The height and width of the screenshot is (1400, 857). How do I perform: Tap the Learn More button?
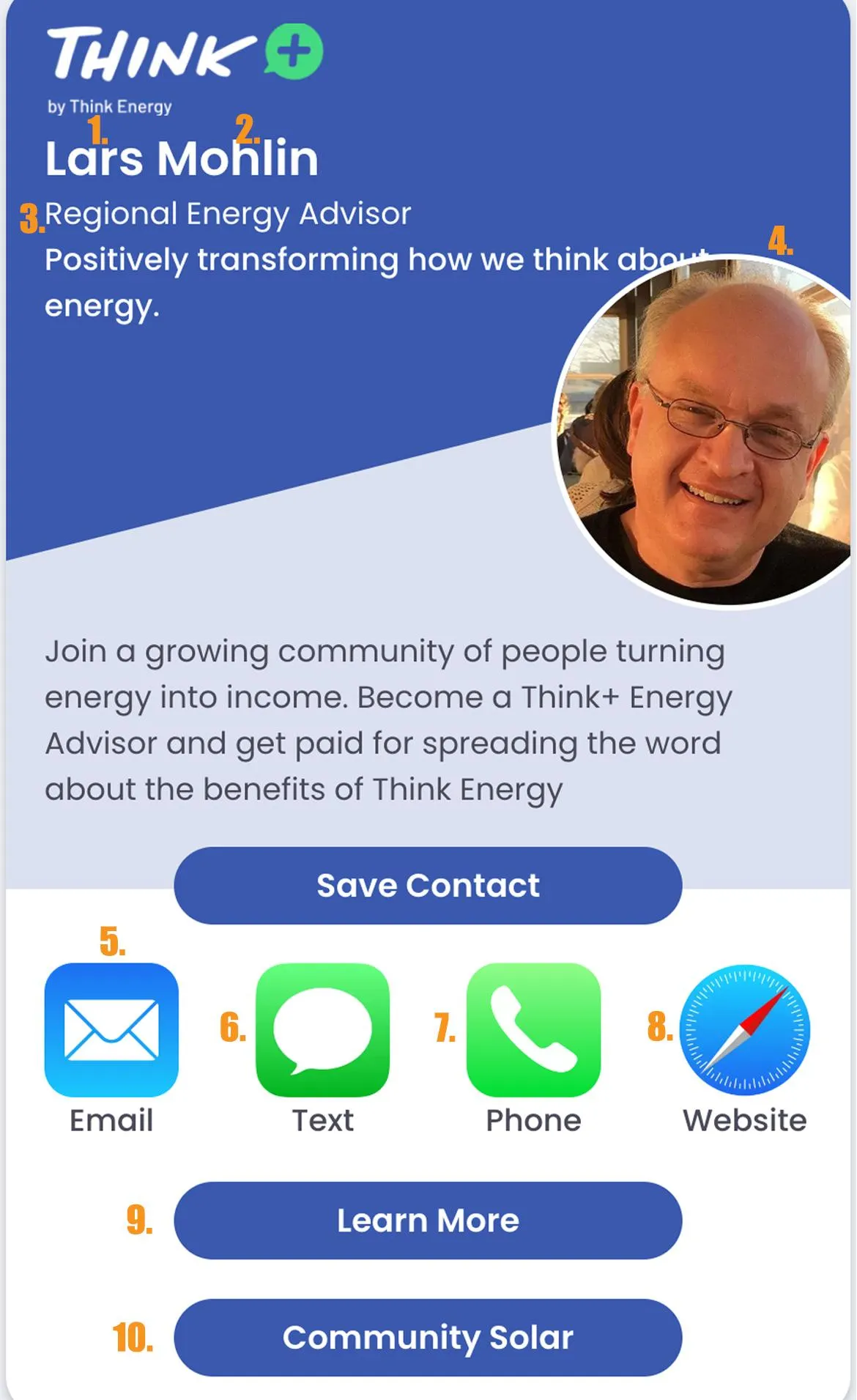pos(428,1221)
